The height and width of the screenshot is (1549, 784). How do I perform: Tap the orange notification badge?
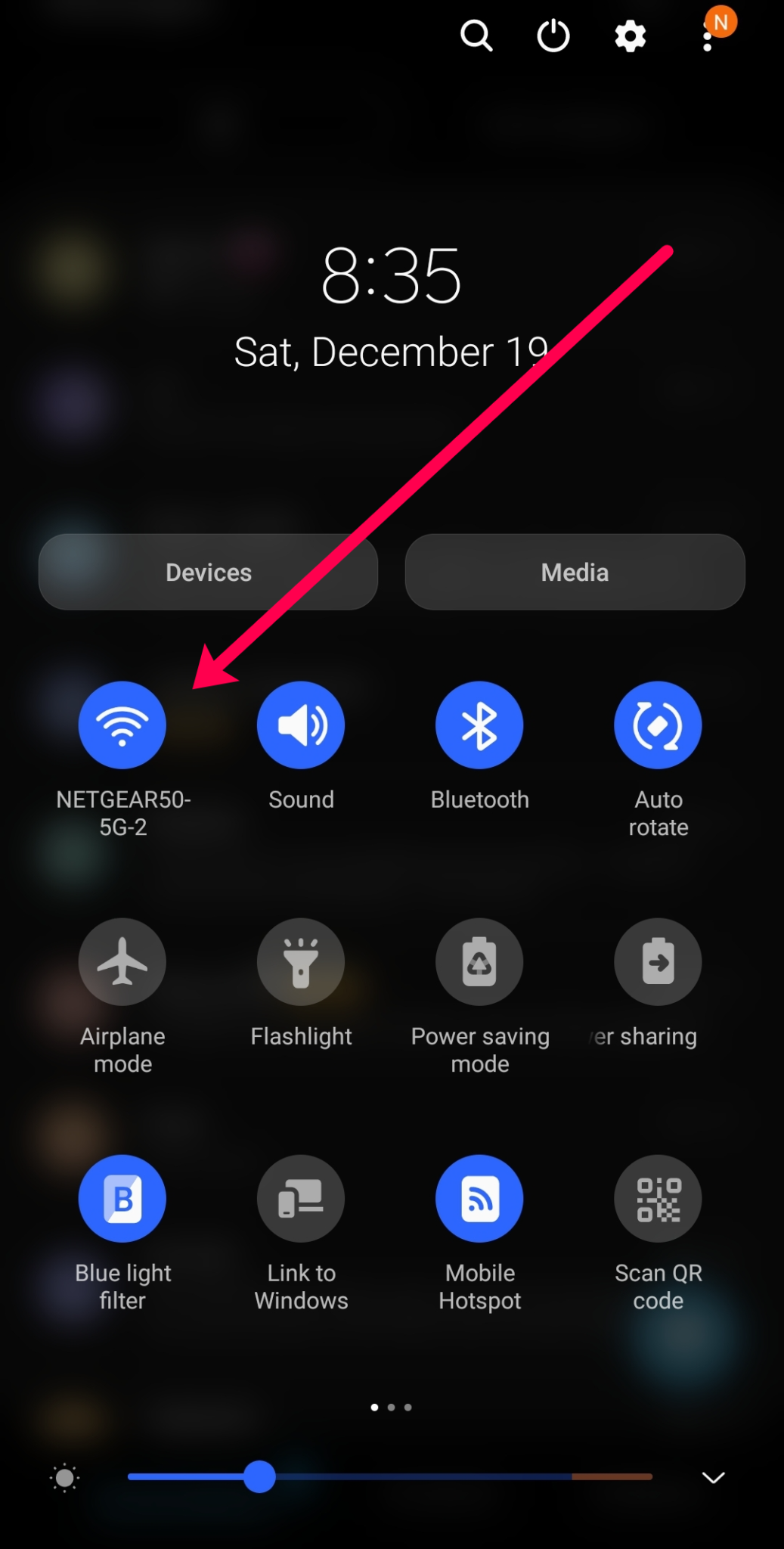click(721, 21)
